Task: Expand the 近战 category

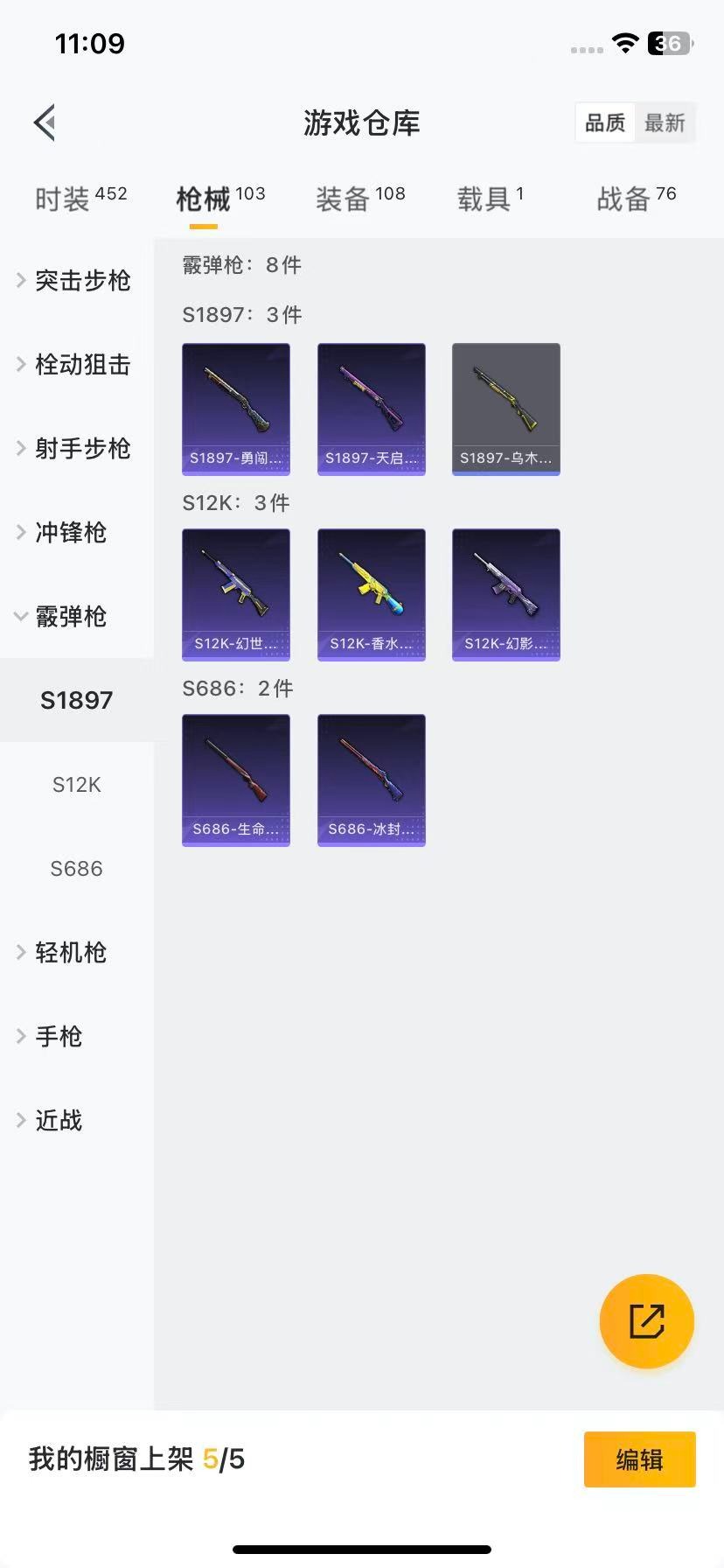Action: click(58, 1120)
